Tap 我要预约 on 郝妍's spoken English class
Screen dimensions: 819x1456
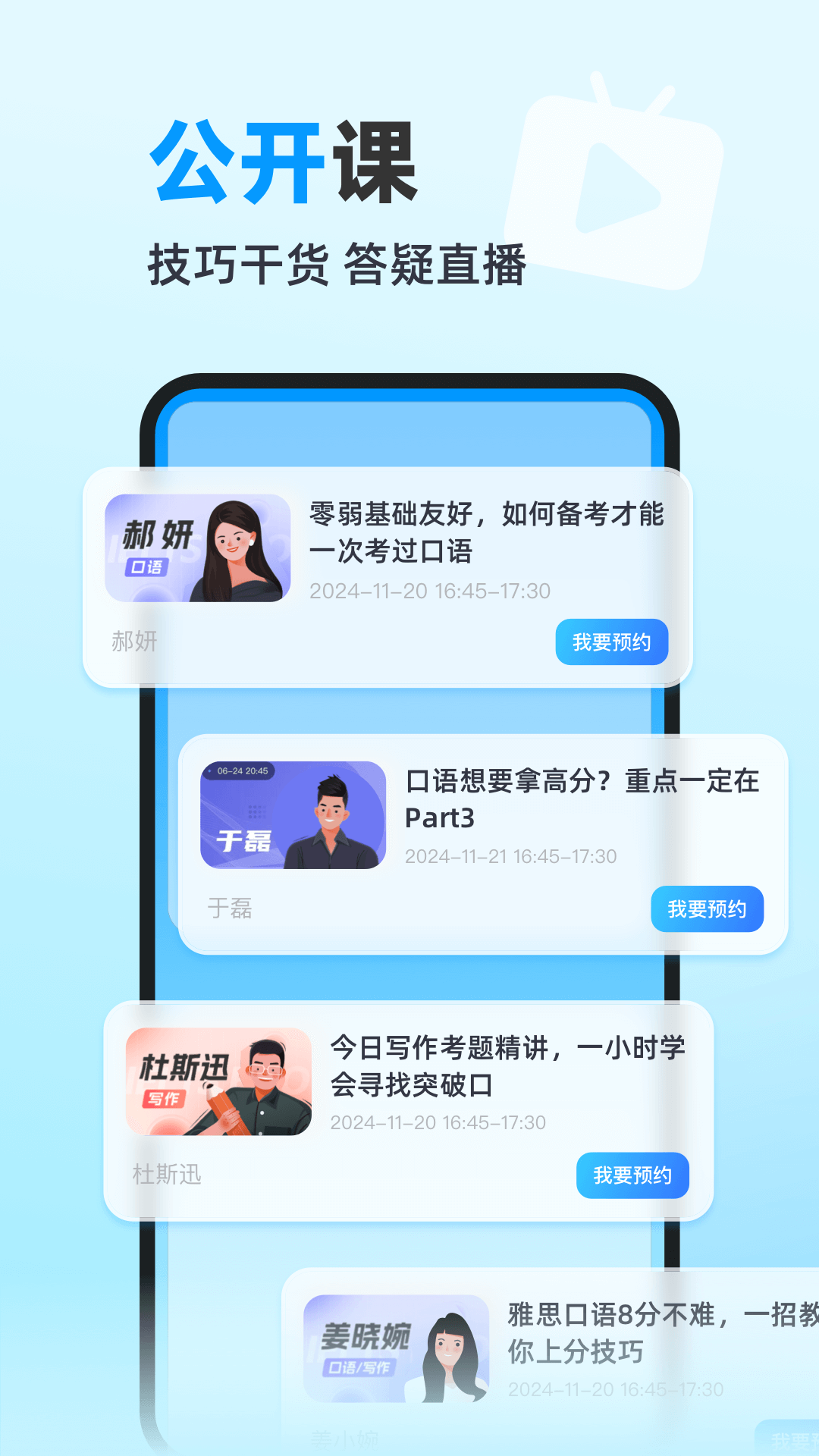[x=611, y=642]
